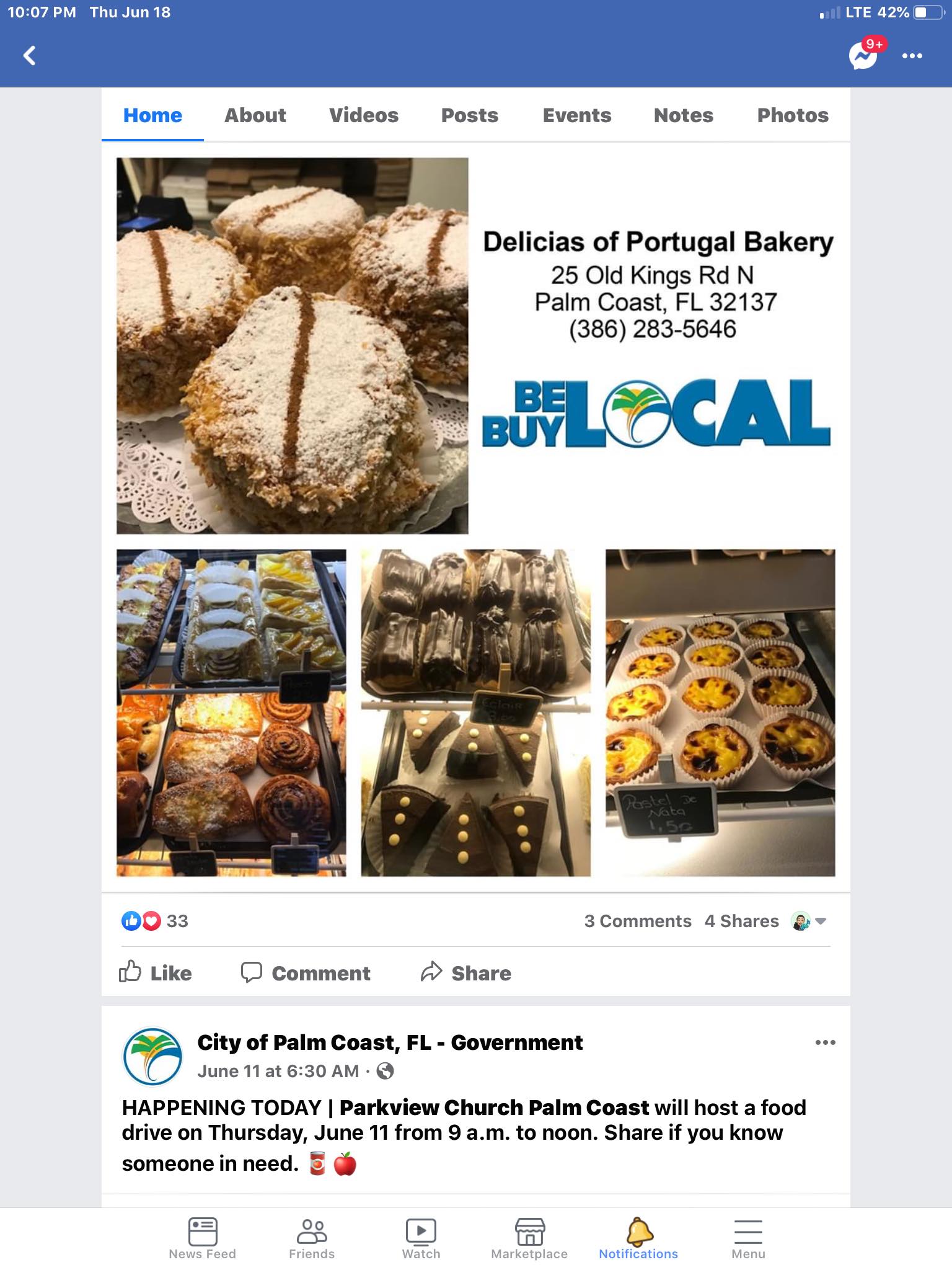
Task: Go back using the top-left arrow
Action: click(x=29, y=56)
